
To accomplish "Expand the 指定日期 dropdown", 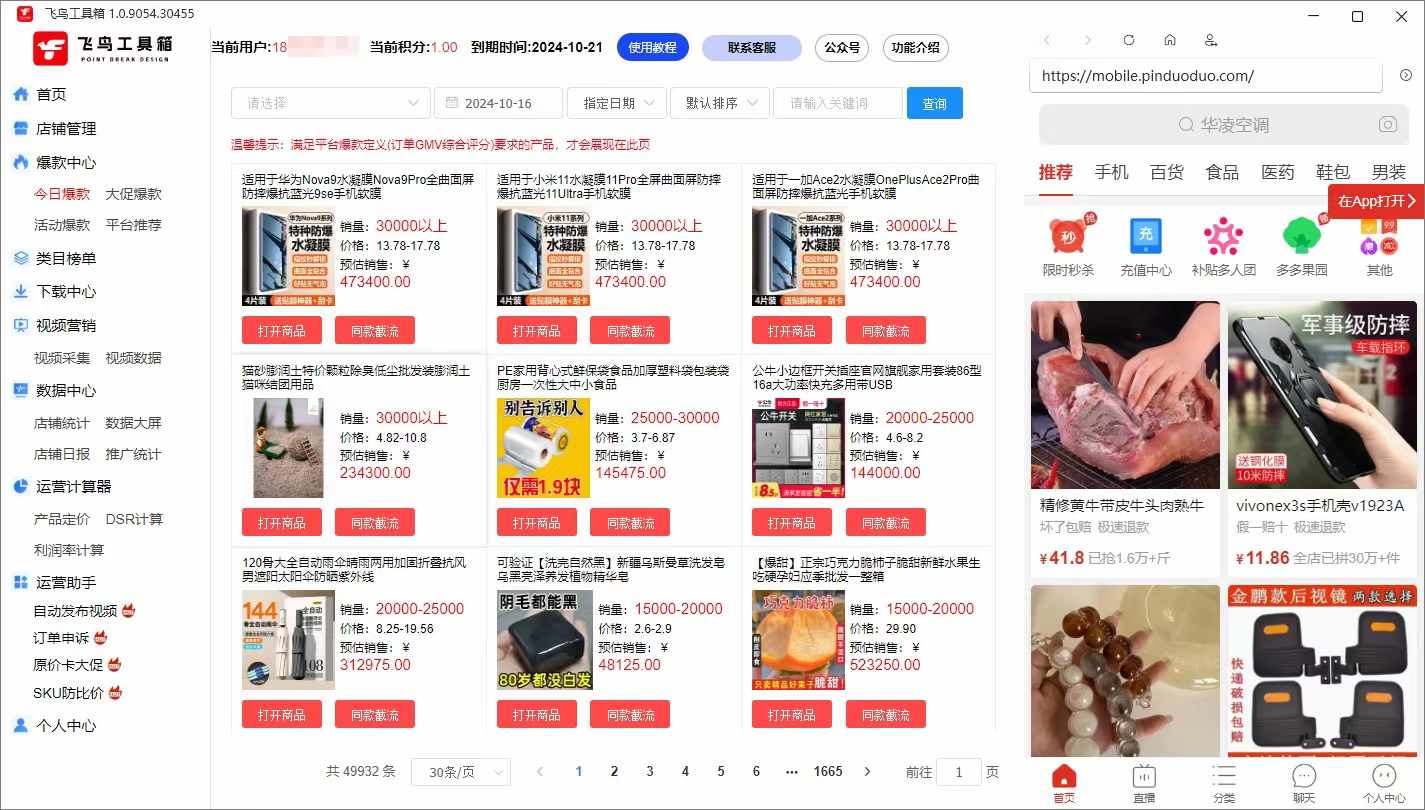I will point(616,103).
